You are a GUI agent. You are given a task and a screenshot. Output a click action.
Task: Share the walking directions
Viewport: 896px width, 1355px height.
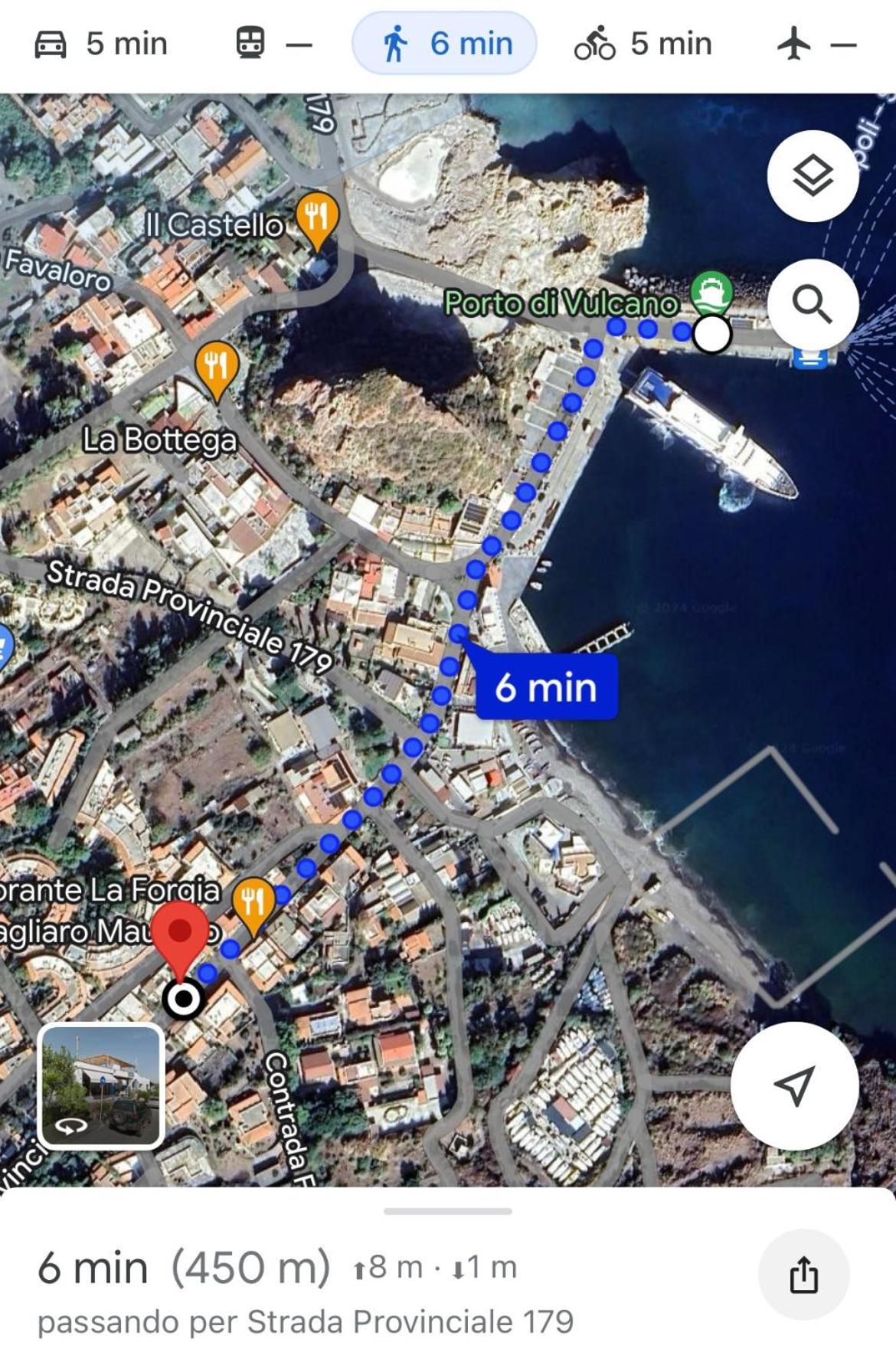[803, 1275]
